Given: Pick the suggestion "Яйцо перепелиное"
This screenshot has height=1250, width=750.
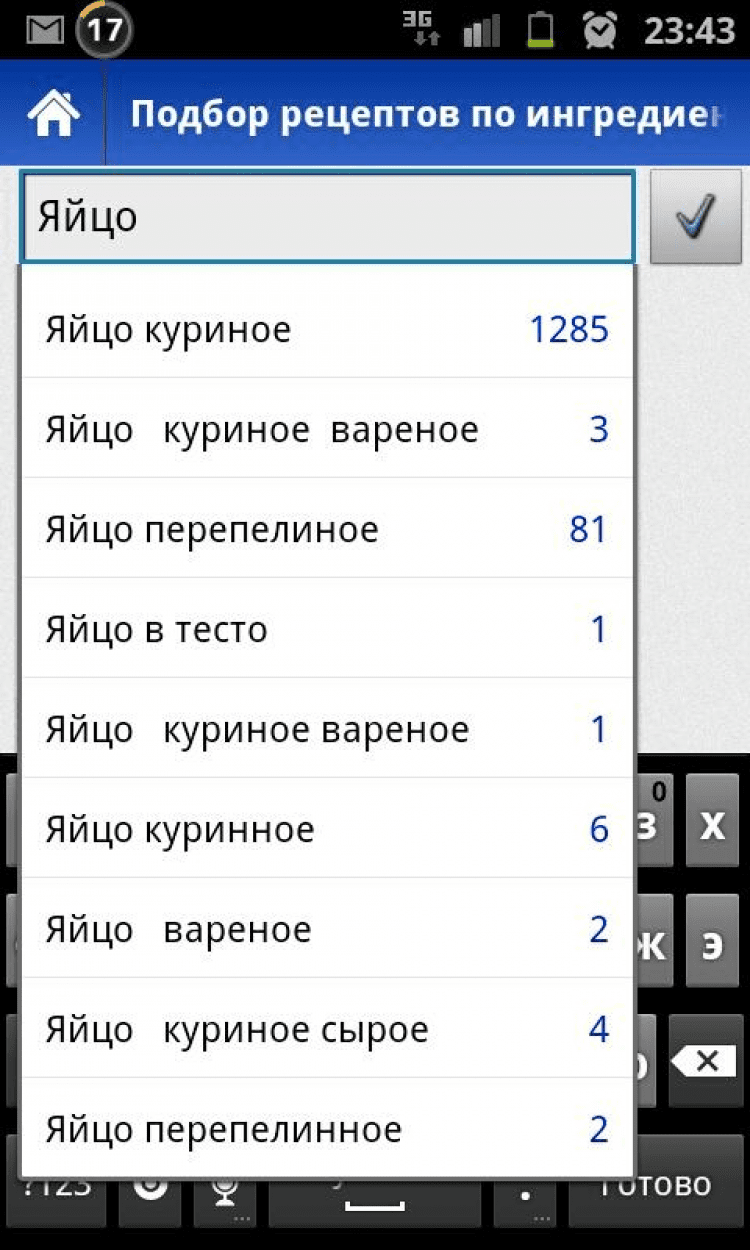Looking at the screenshot, I should pos(326,529).
